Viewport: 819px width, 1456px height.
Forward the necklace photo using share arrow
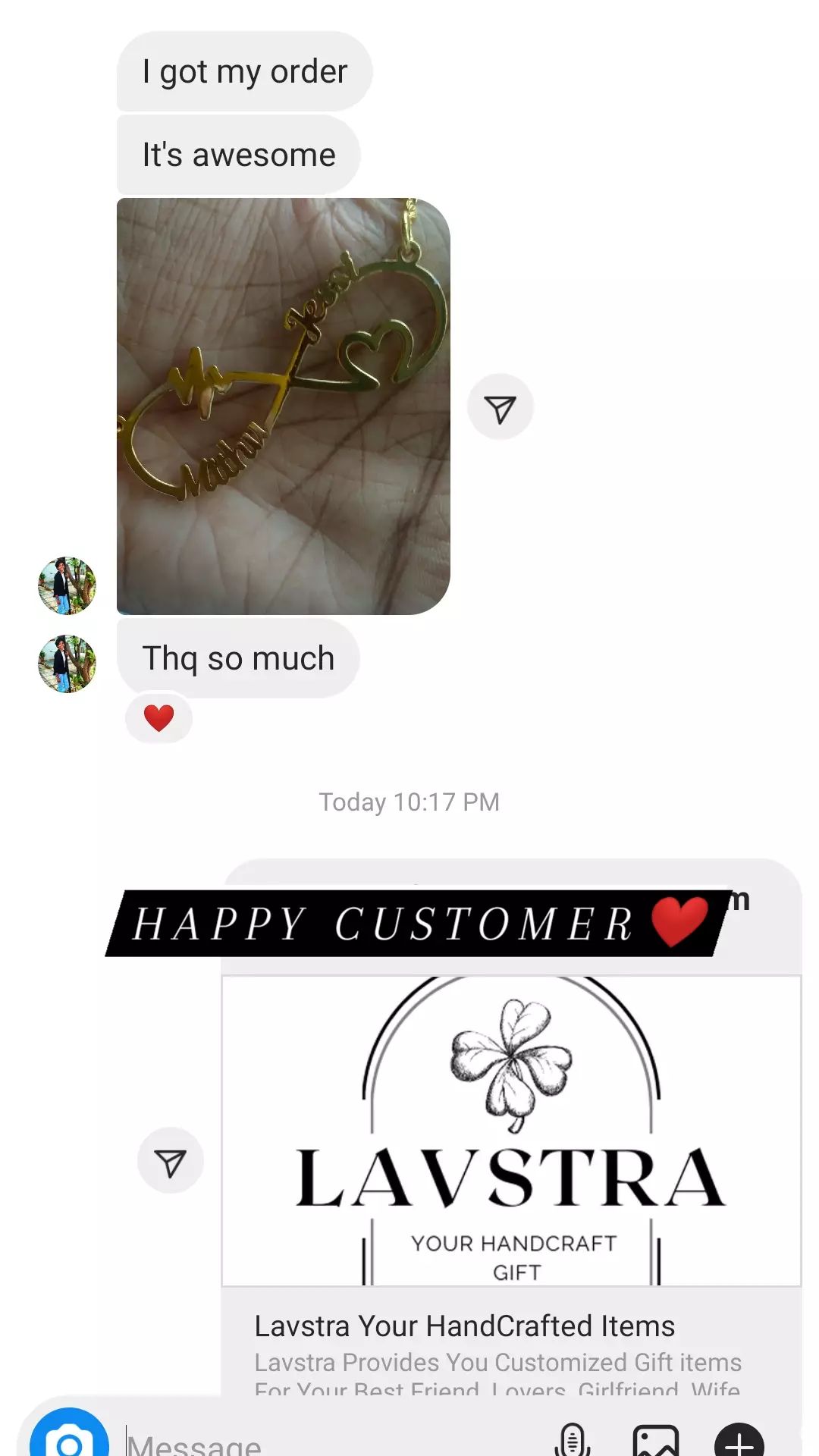click(500, 407)
